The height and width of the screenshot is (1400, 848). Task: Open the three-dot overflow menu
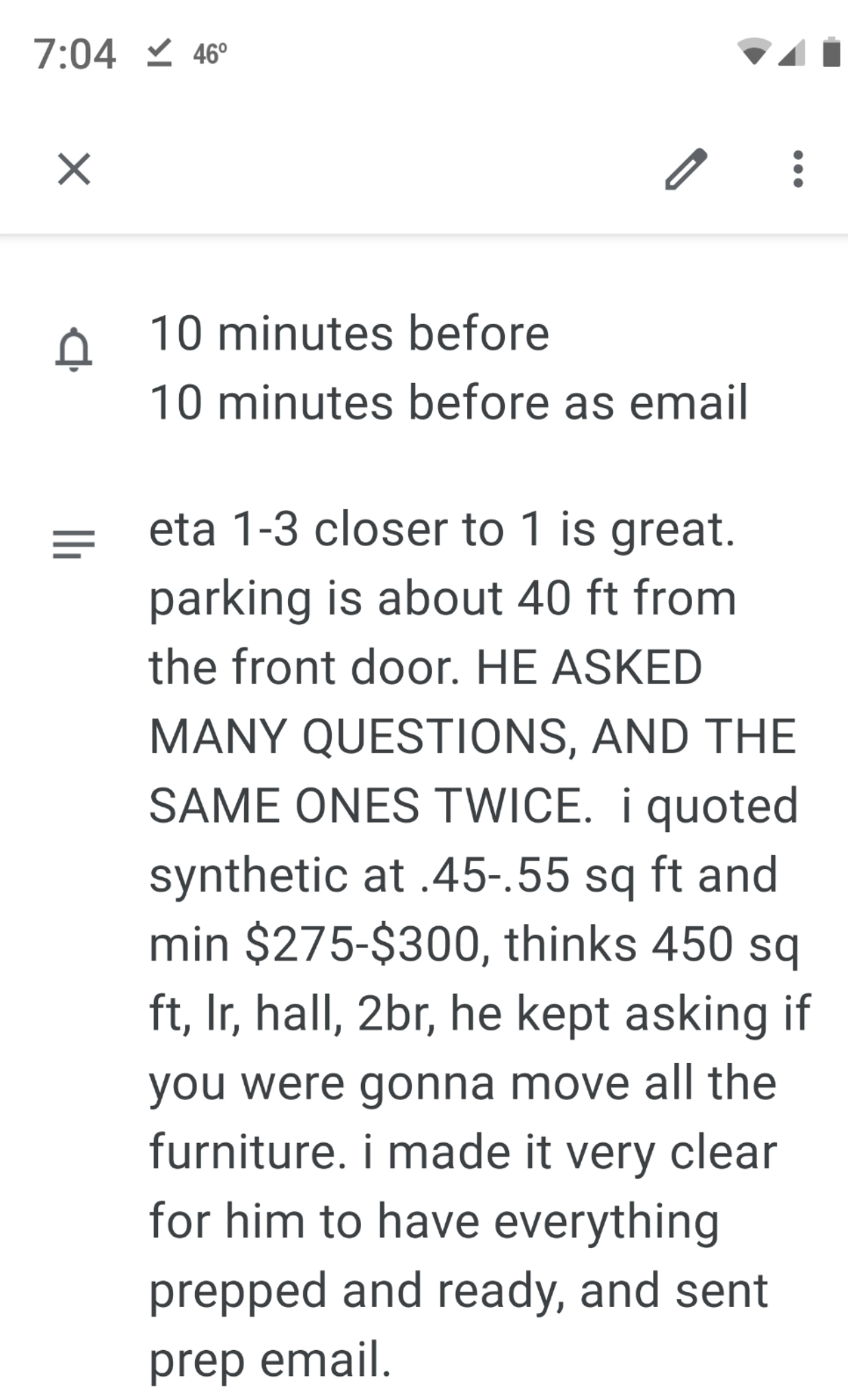point(797,169)
